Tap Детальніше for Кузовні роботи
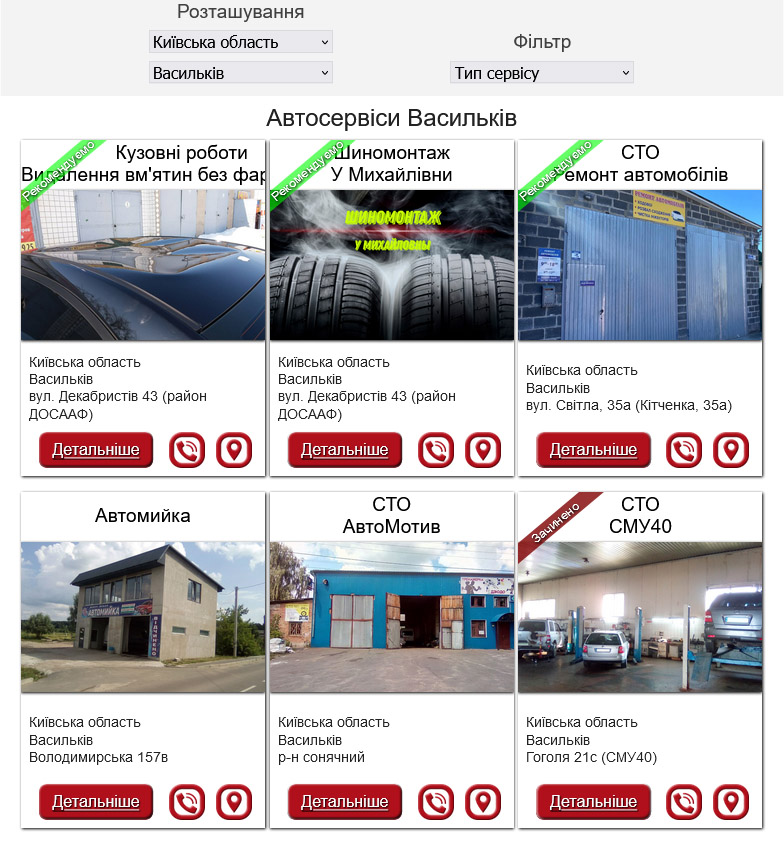The height and width of the screenshot is (842, 784). 96,450
